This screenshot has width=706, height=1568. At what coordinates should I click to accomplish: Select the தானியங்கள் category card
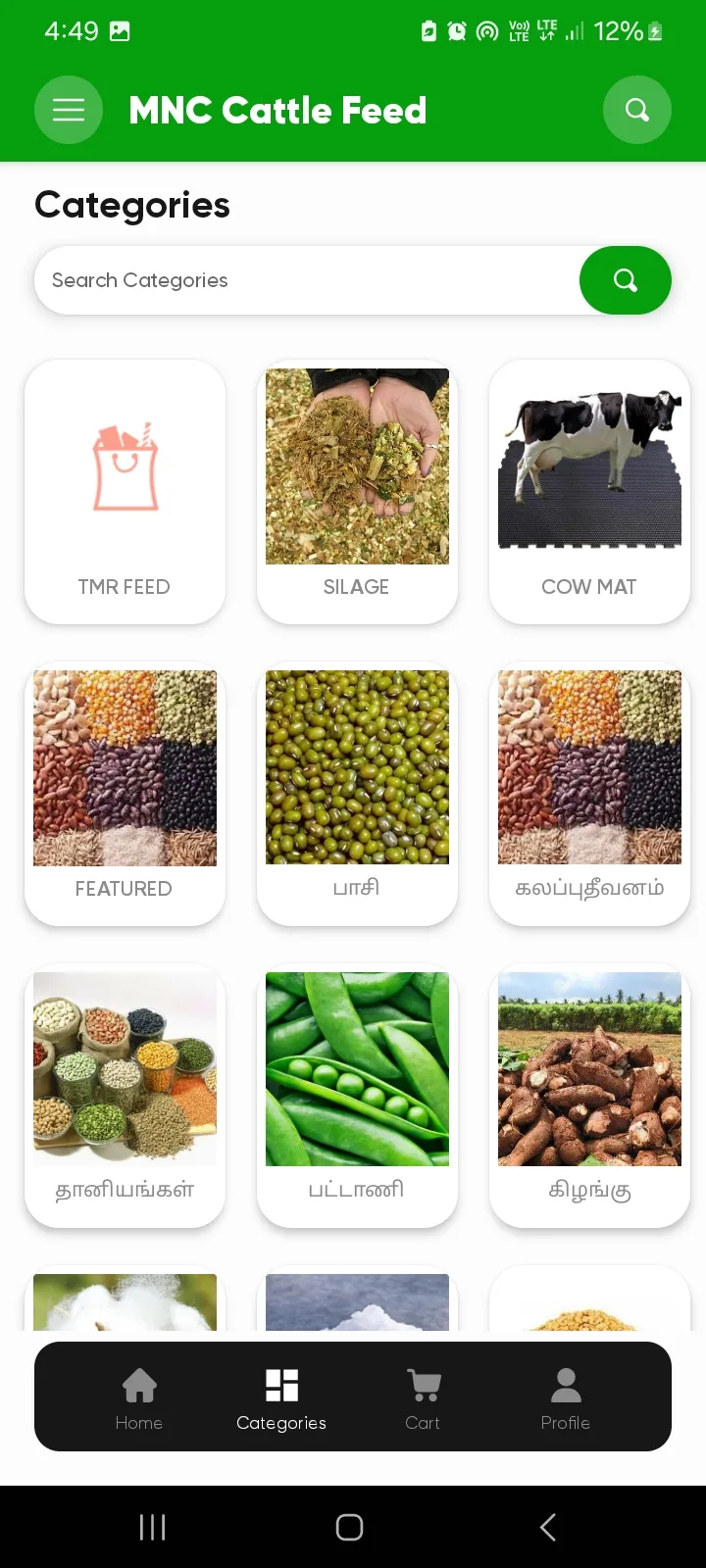click(125, 1096)
